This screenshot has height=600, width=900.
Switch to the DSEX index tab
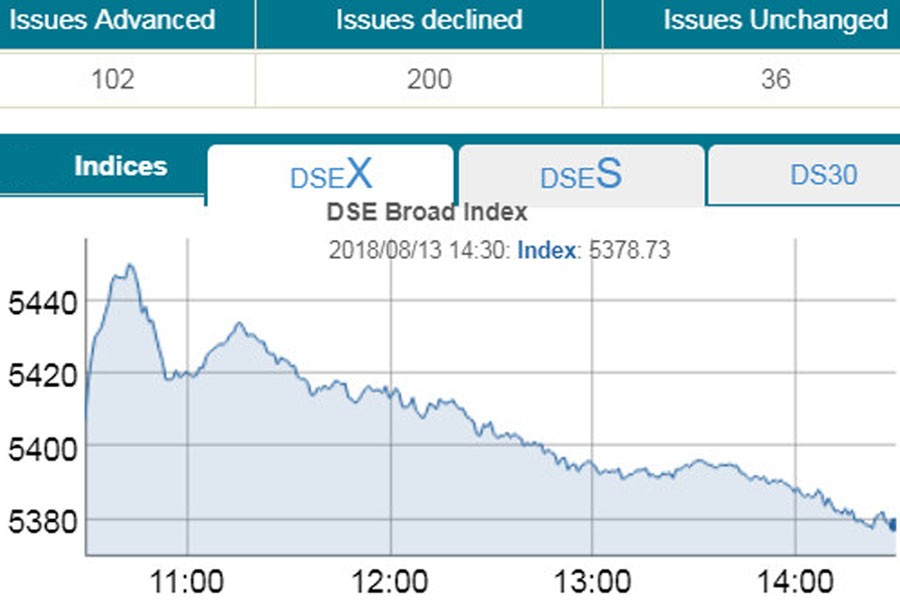click(331, 174)
